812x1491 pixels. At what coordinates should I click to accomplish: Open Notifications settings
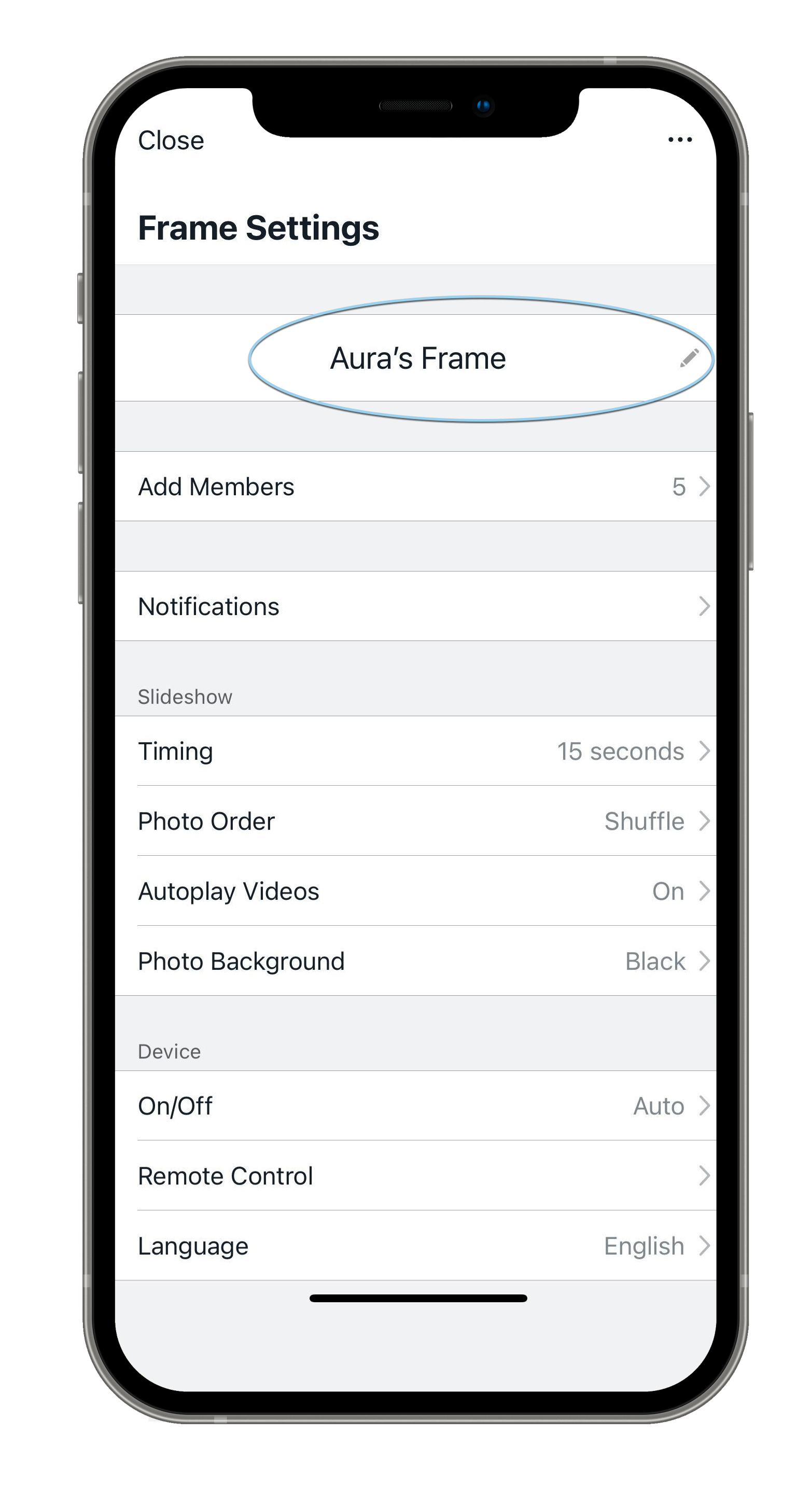[415, 607]
